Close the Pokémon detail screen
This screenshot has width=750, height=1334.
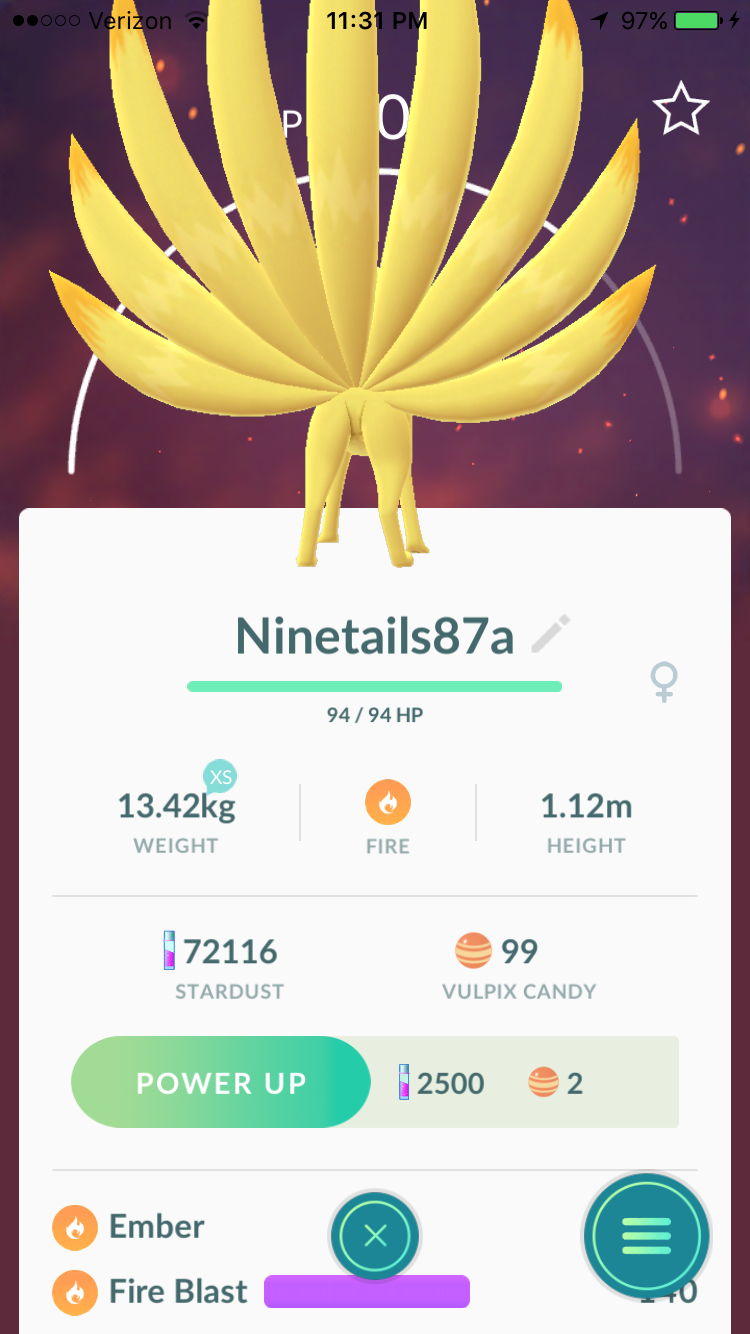coord(375,1237)
